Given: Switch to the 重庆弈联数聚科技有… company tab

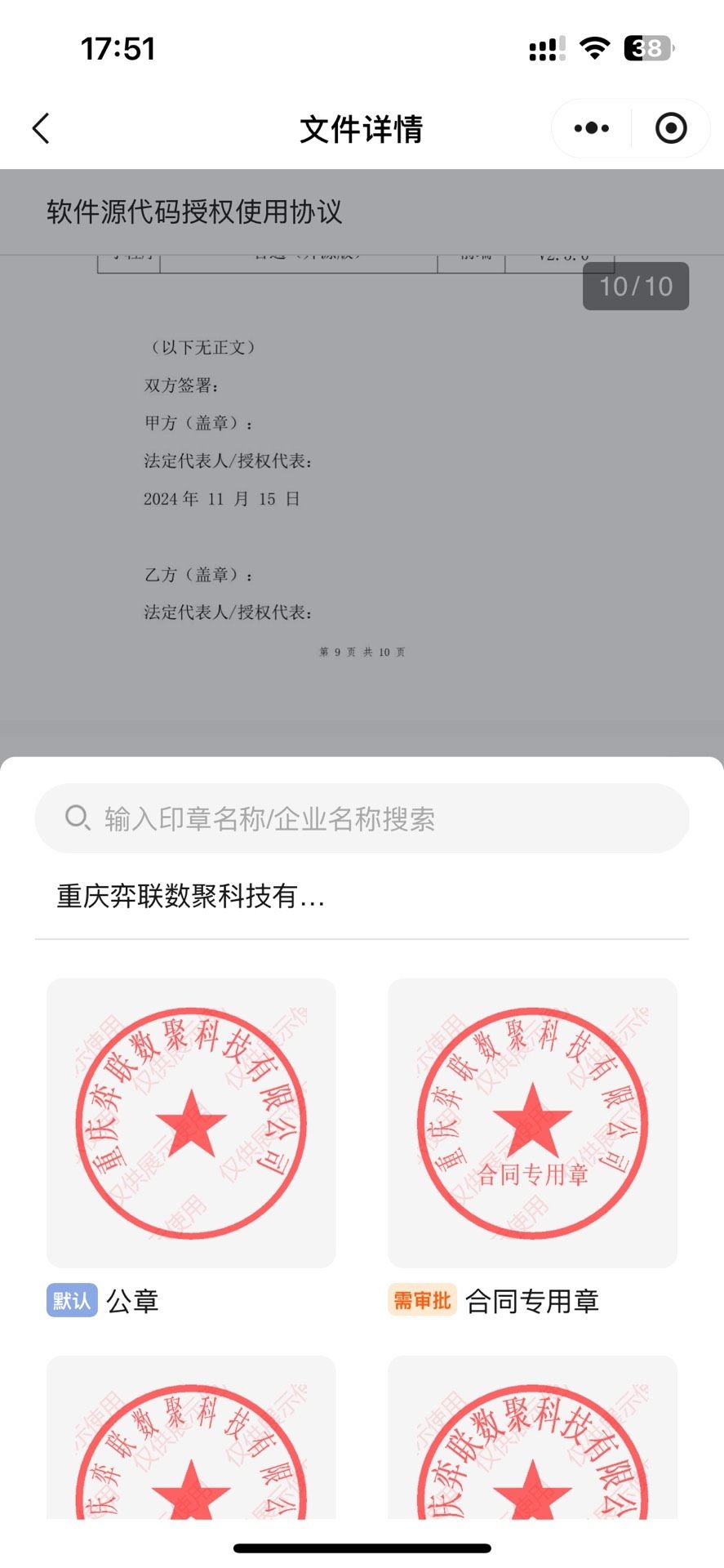Looking at the screenshot, I should (191, 897).
